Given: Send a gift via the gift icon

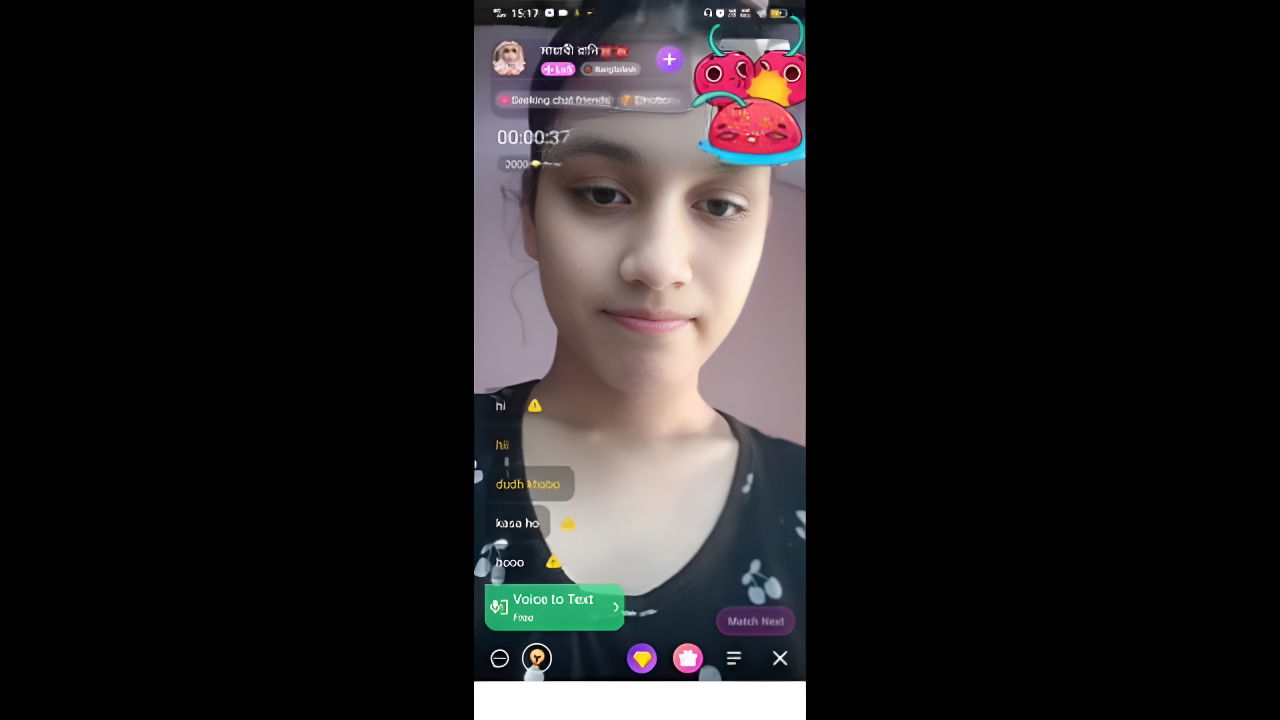Looking at the screenshot, I should (688, 658).
